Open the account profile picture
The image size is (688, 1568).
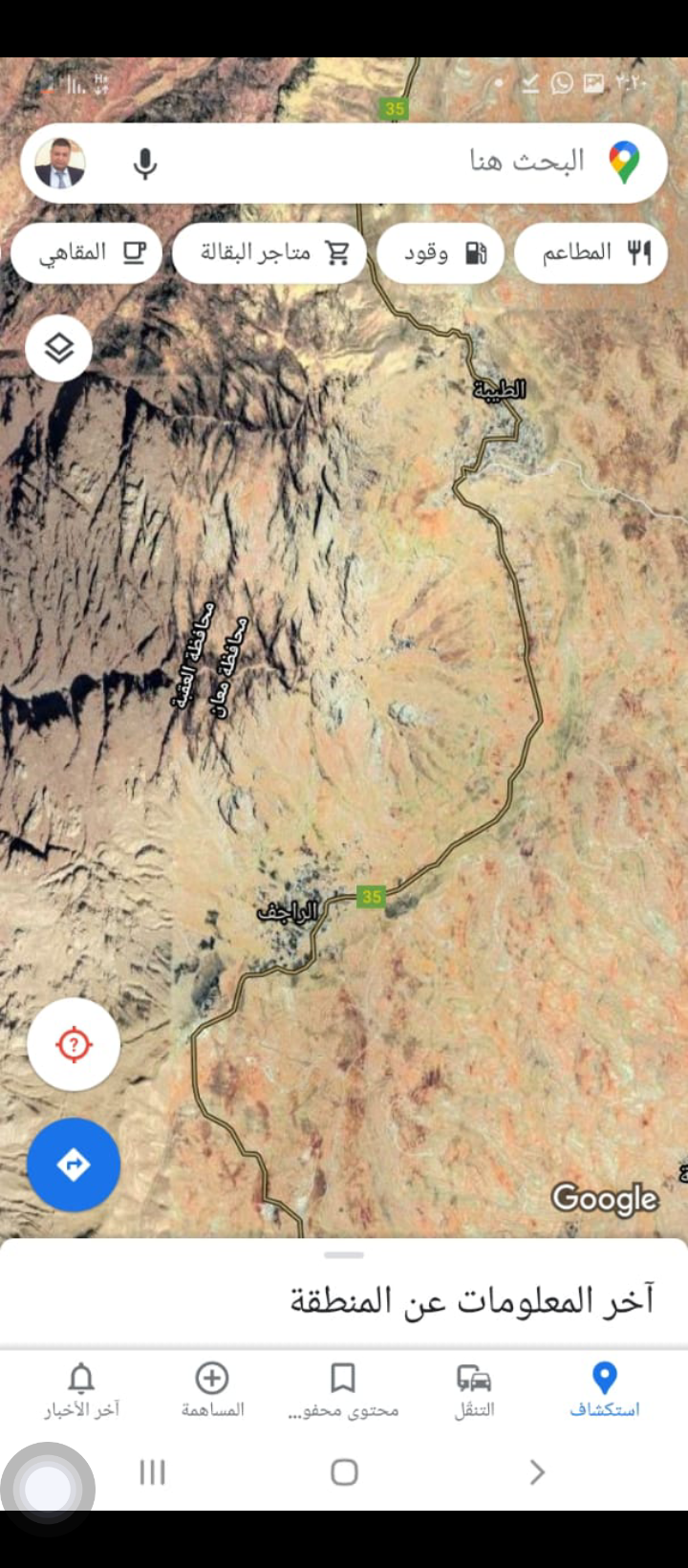coord(60,163)
